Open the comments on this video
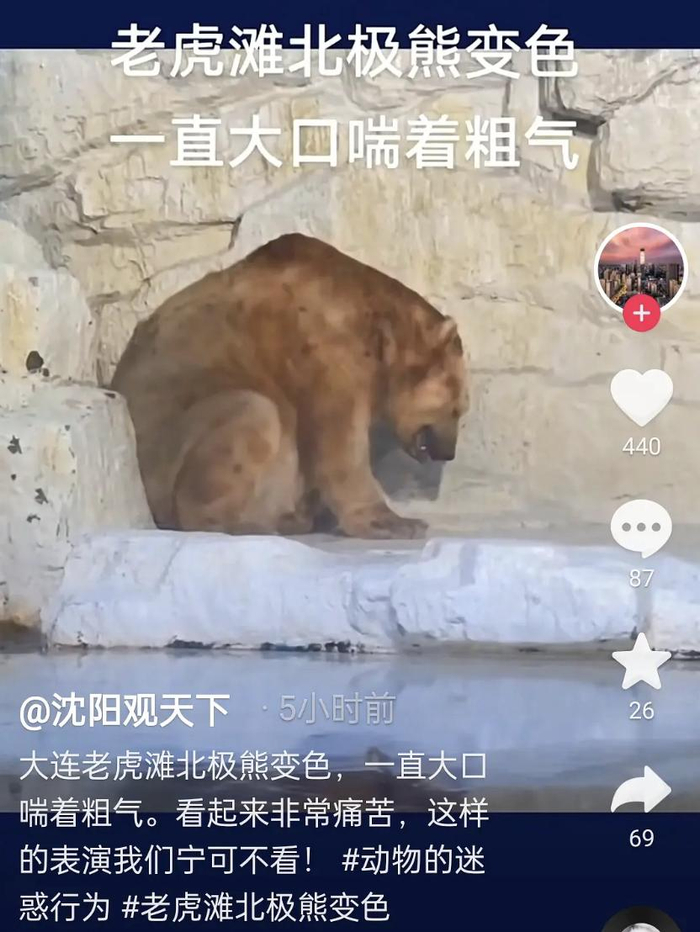 (x=641, y=528)
